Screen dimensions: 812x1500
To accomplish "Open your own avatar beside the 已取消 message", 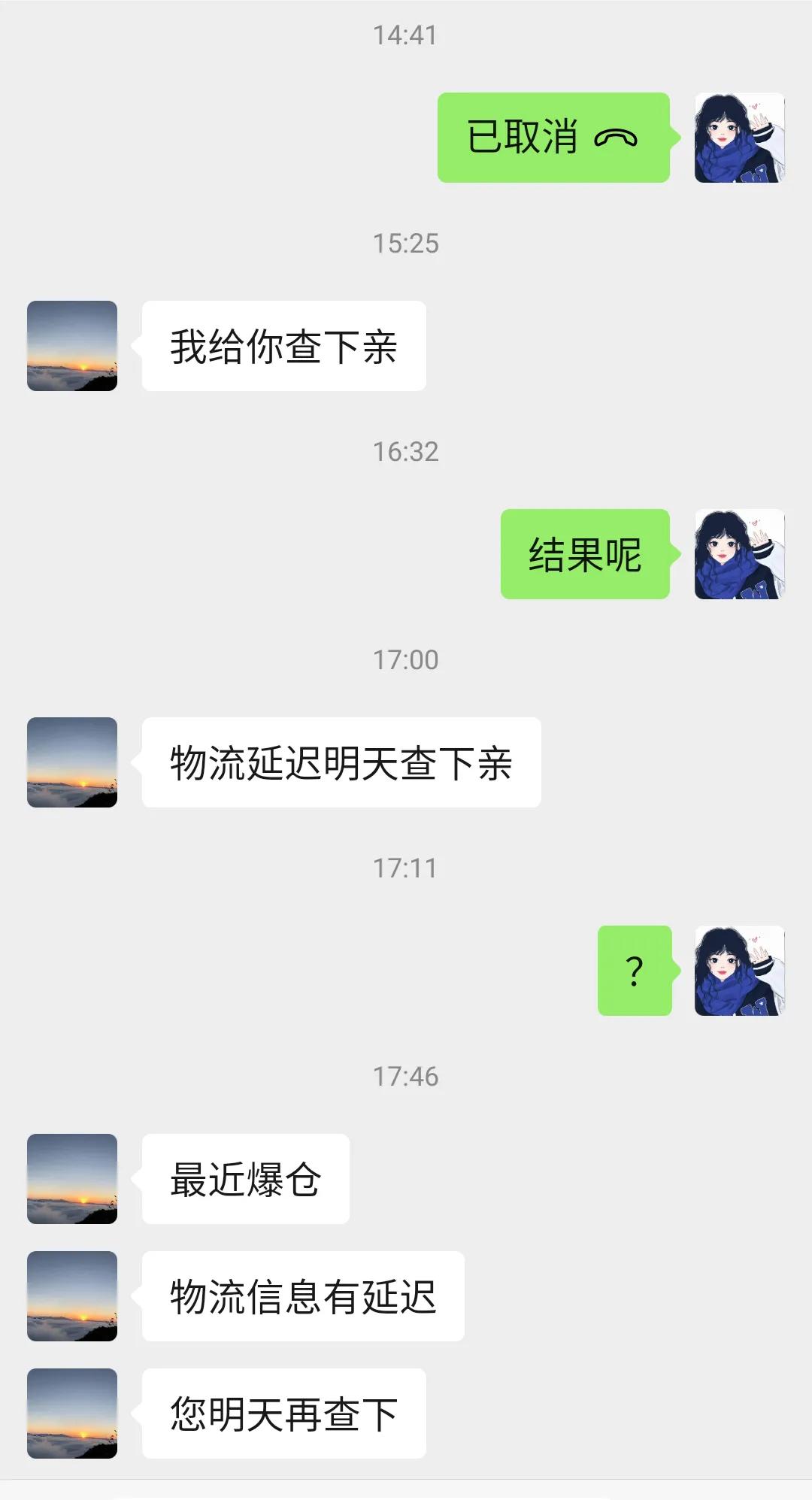I will 741,138.
